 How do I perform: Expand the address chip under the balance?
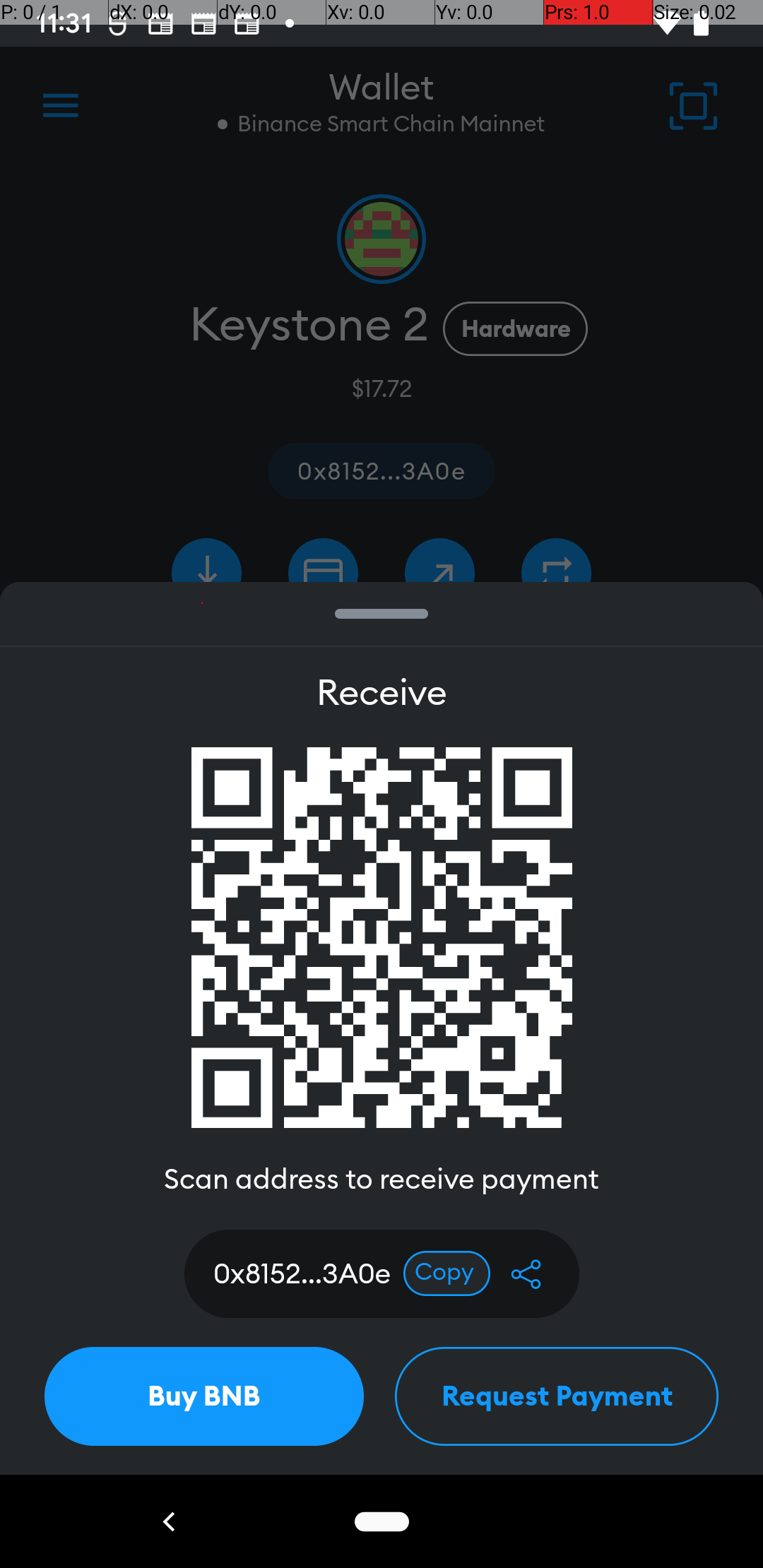(x=381, y=471)
